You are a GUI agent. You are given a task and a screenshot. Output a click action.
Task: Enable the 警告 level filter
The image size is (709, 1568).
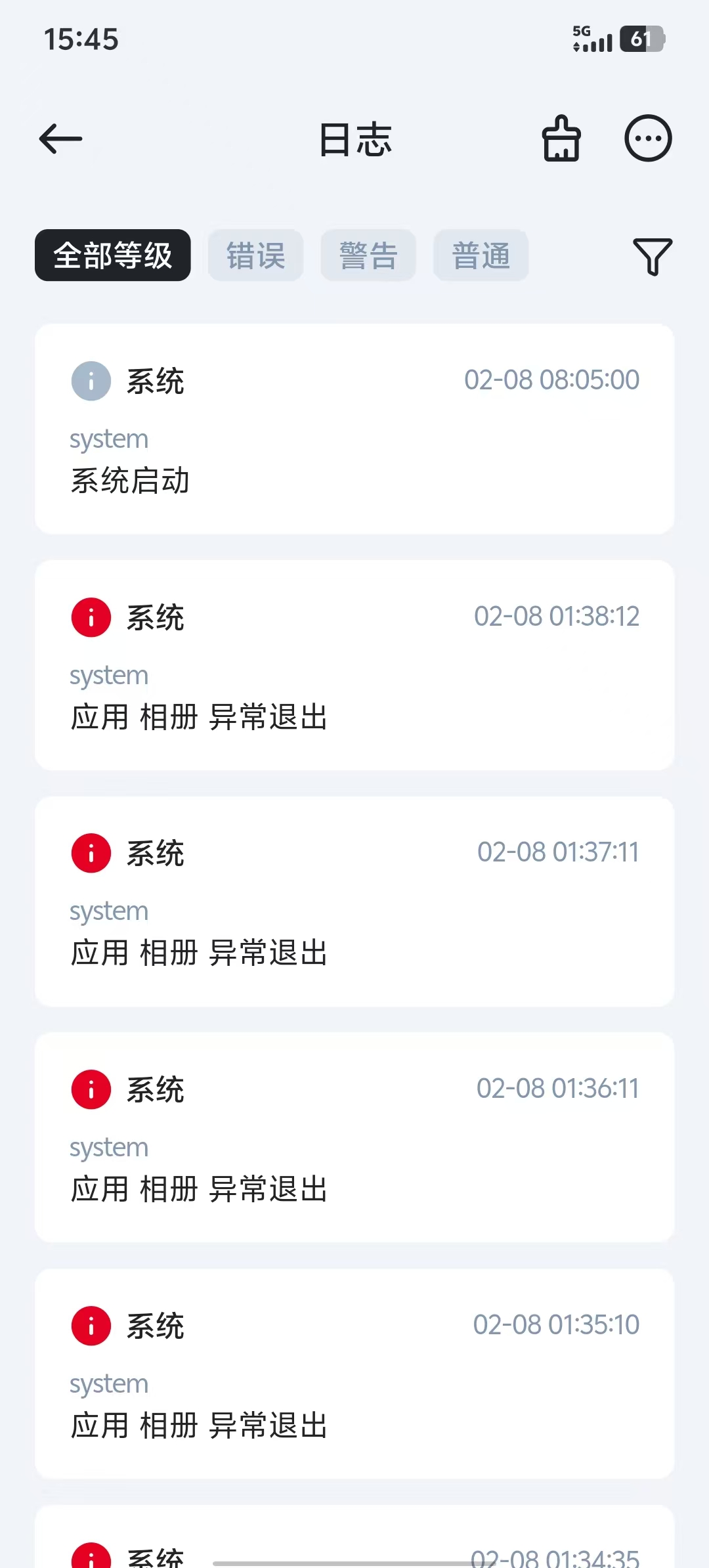coord(368,255)
